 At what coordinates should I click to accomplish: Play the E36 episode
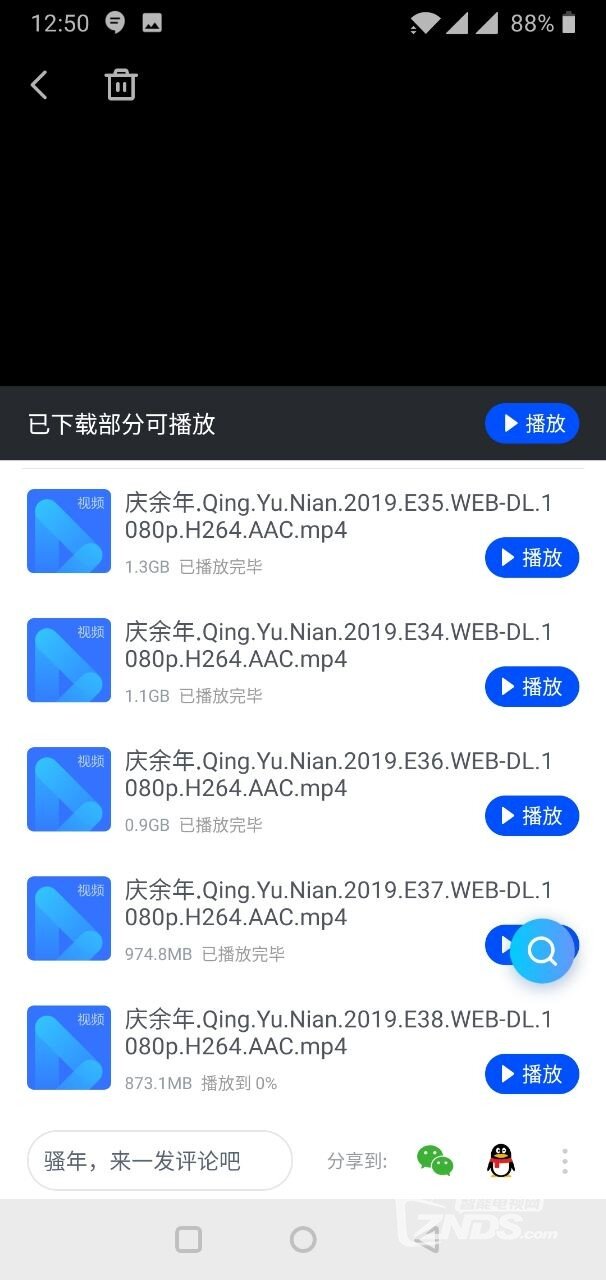pyautogui.click(x=532, y=815)
